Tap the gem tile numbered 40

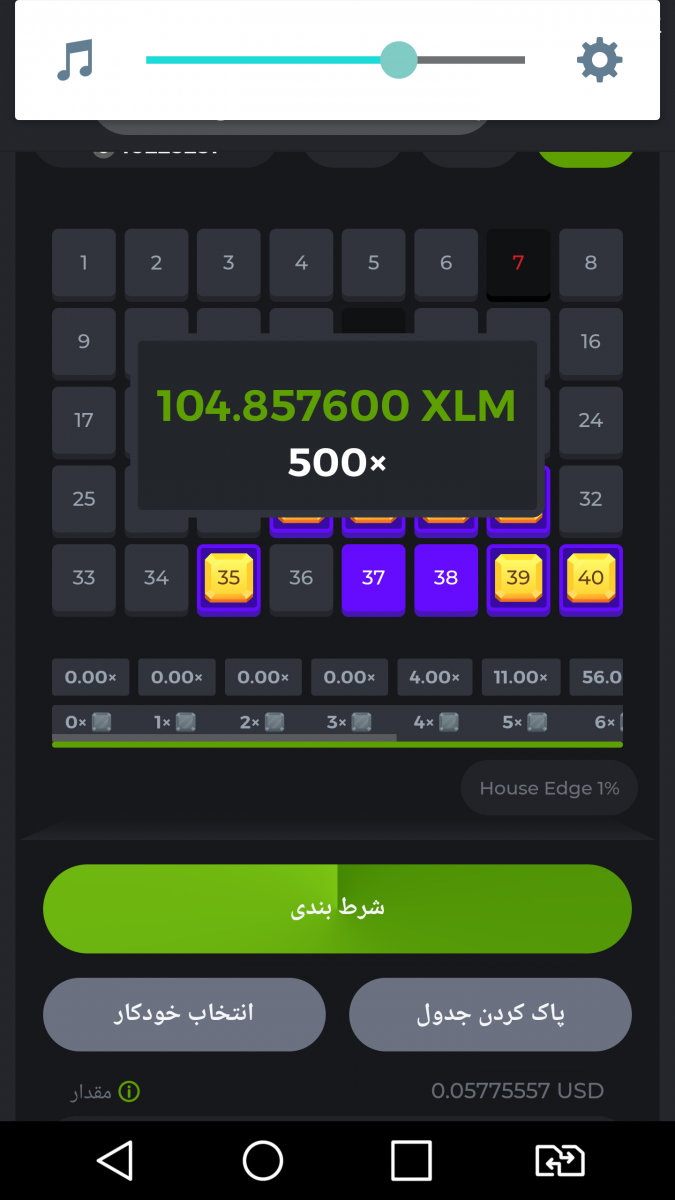[x=590, y=578]
